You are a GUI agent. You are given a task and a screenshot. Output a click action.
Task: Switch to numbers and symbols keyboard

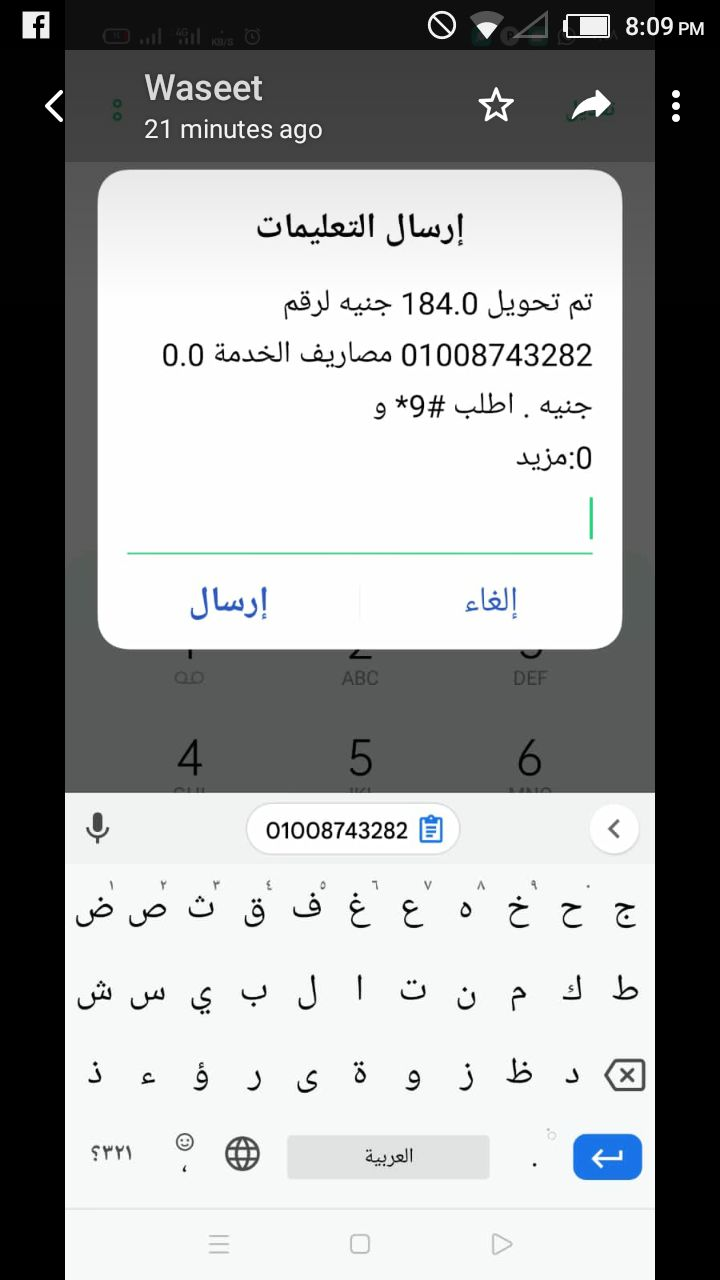coord(111,1154)
